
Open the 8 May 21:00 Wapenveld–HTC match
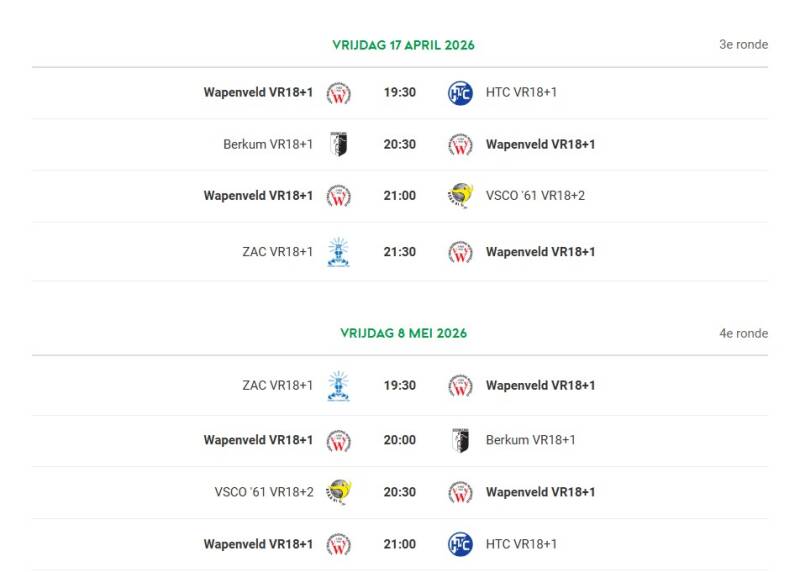point(399,544)
